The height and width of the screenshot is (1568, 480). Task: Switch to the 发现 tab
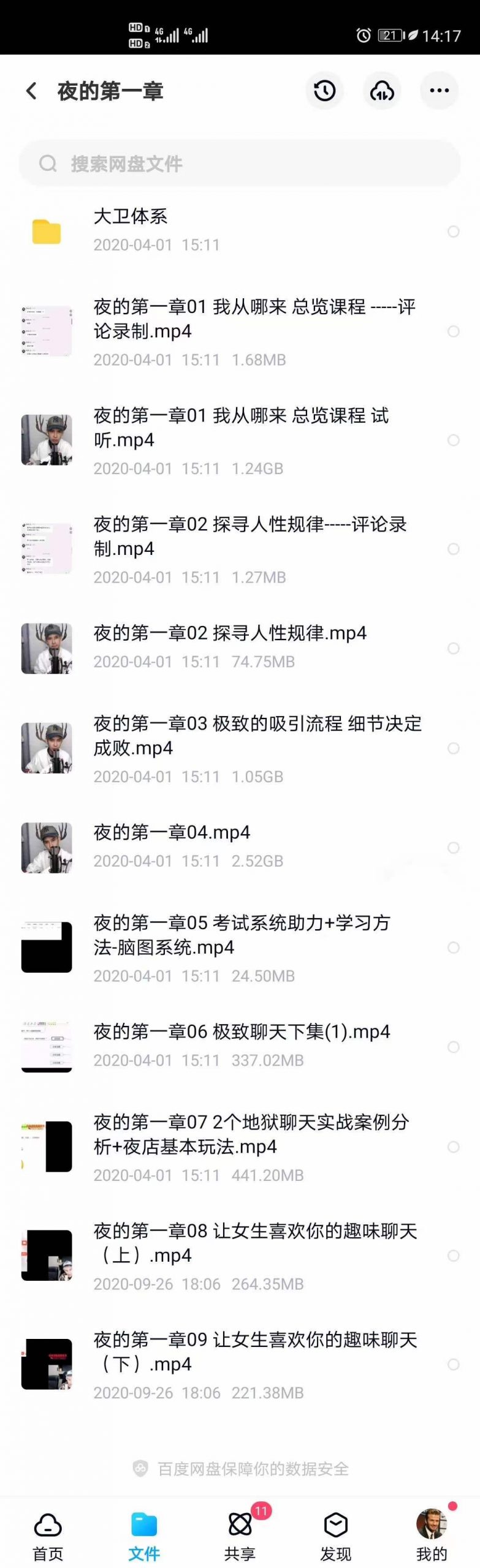coord(335,1536)
